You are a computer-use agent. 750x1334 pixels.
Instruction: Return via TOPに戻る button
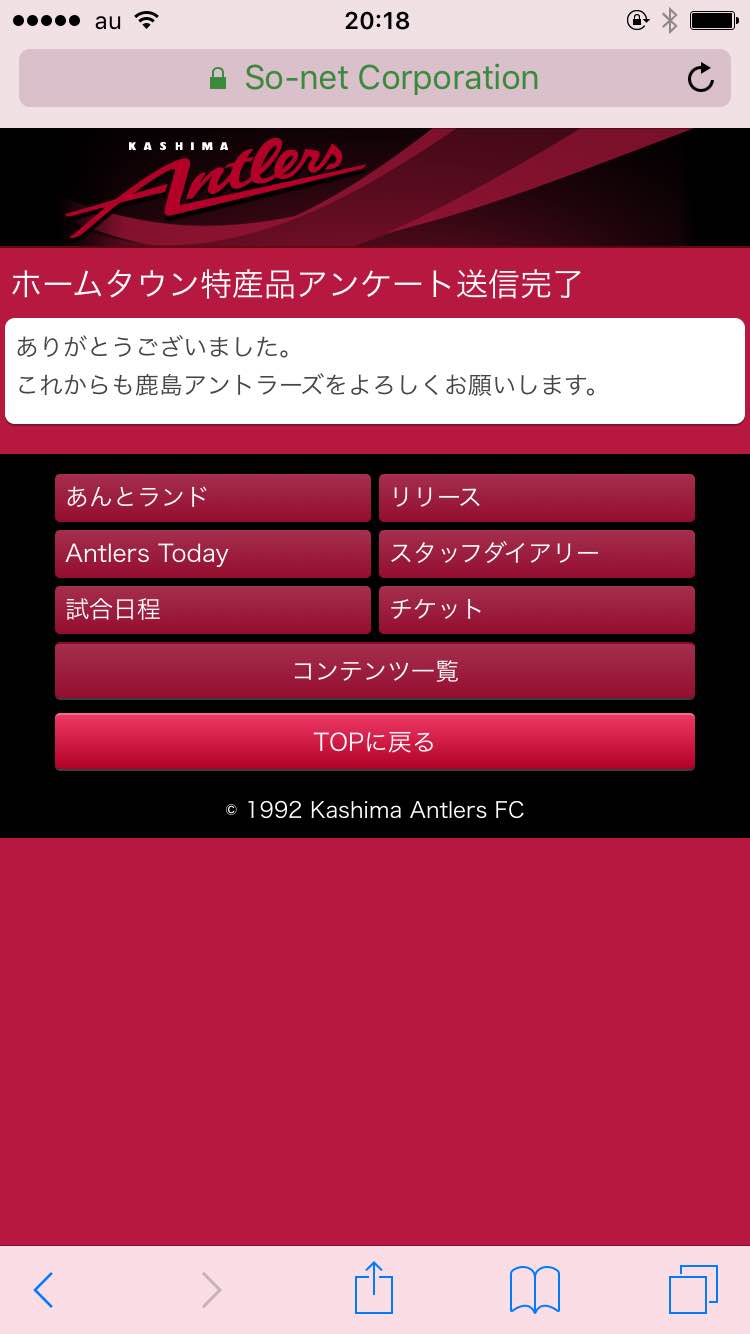[x=375, y=742]
